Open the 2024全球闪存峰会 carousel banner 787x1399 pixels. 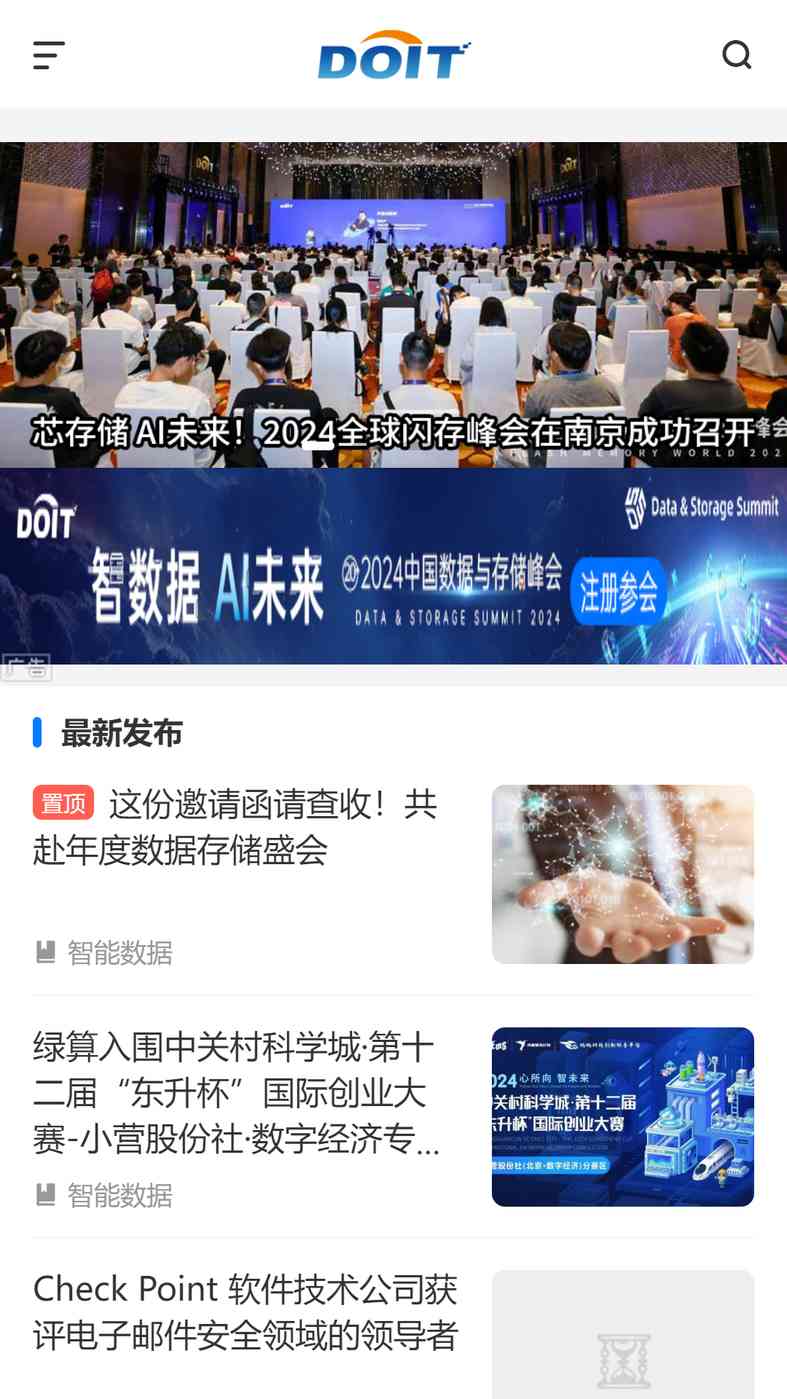click(393, 305)
